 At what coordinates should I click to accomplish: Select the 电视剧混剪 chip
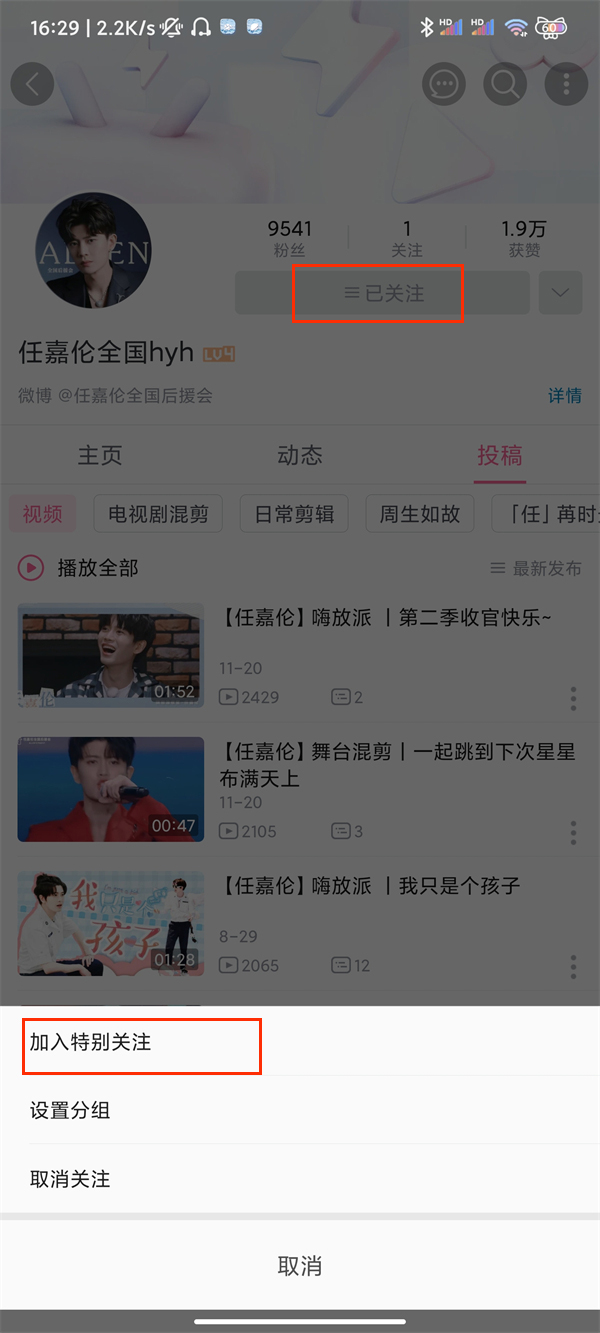159,514
